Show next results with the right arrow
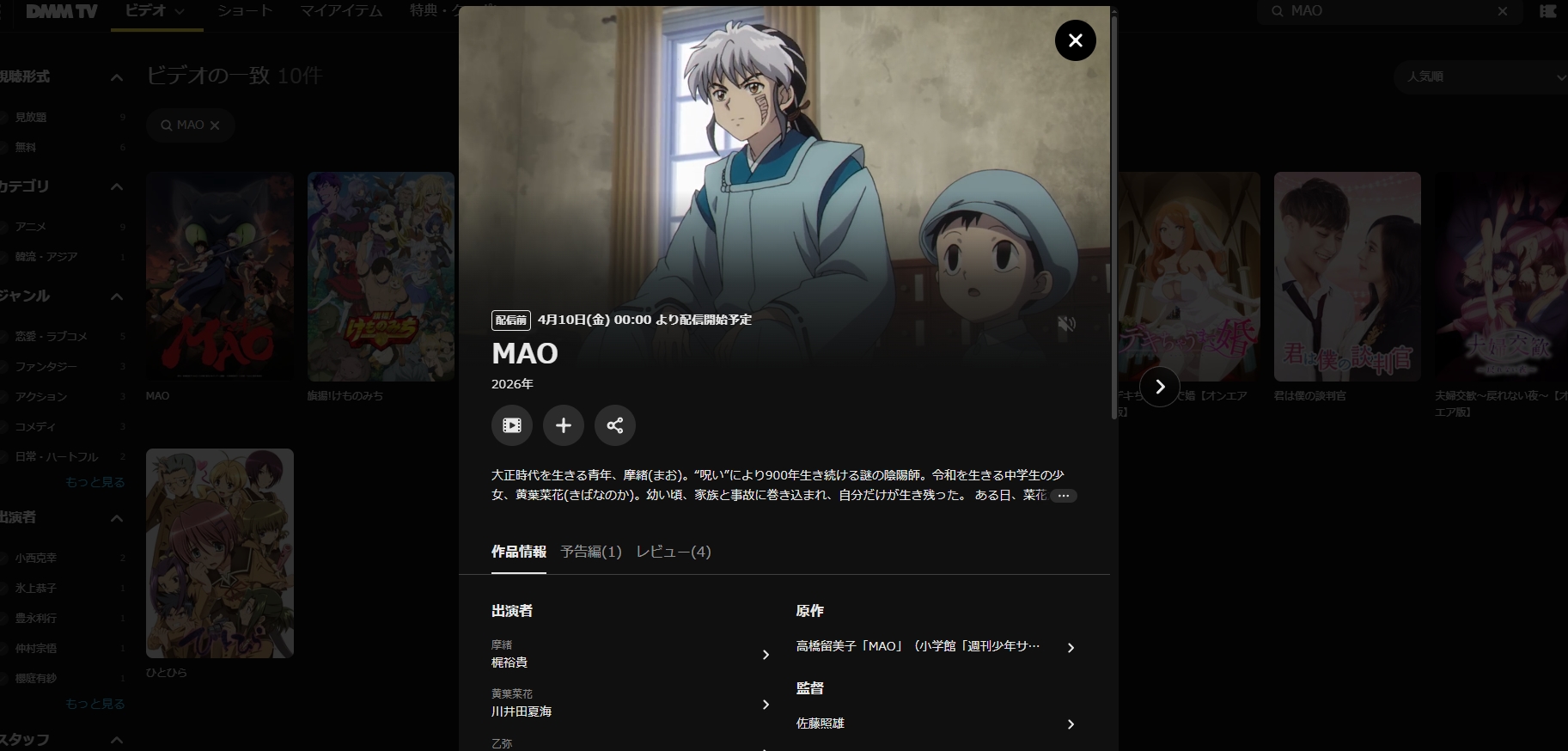Viewport: 1568px width, 751px height. click(x=1160, y=387)
